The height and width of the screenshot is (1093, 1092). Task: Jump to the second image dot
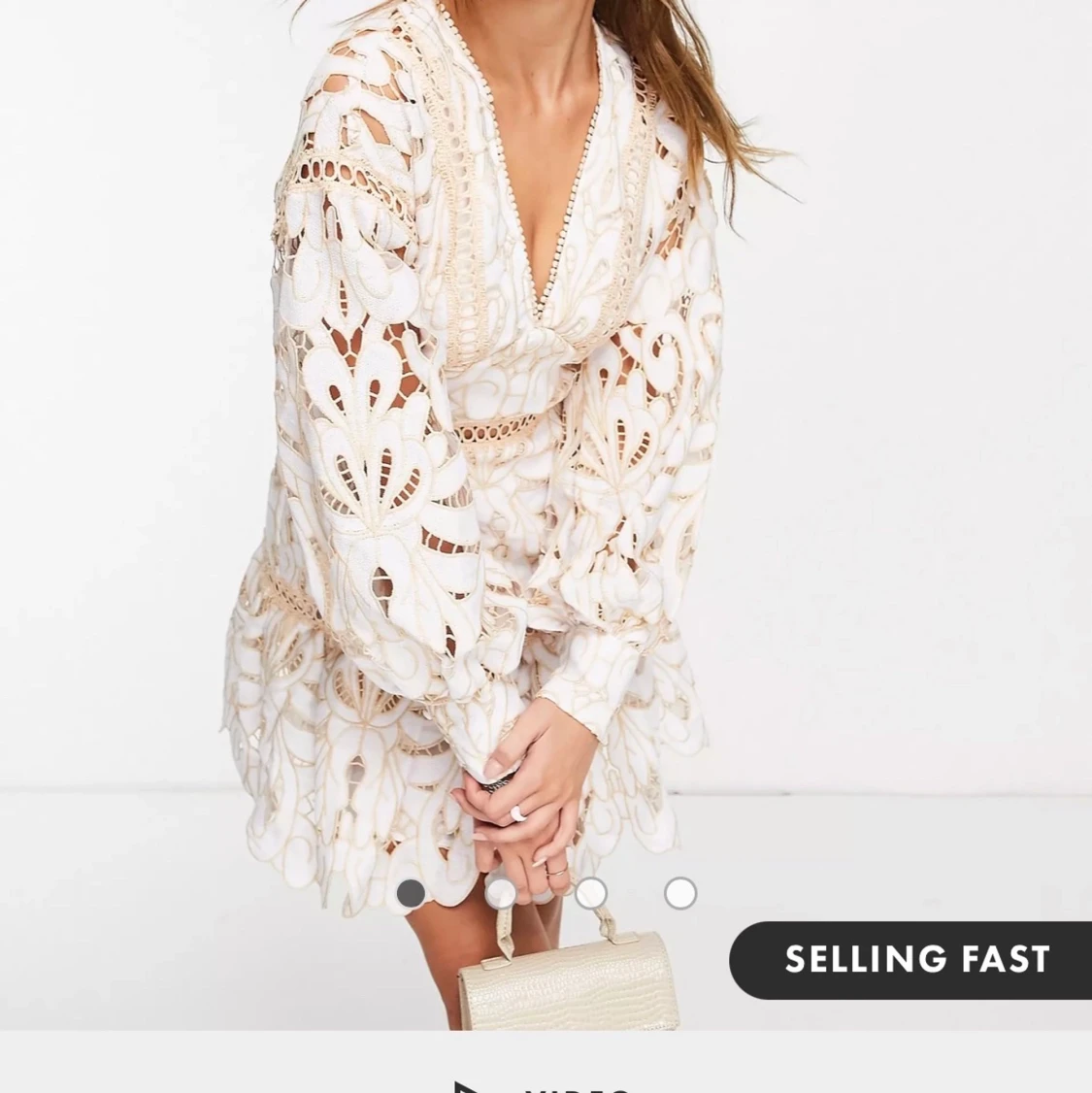tap(501, 893)
